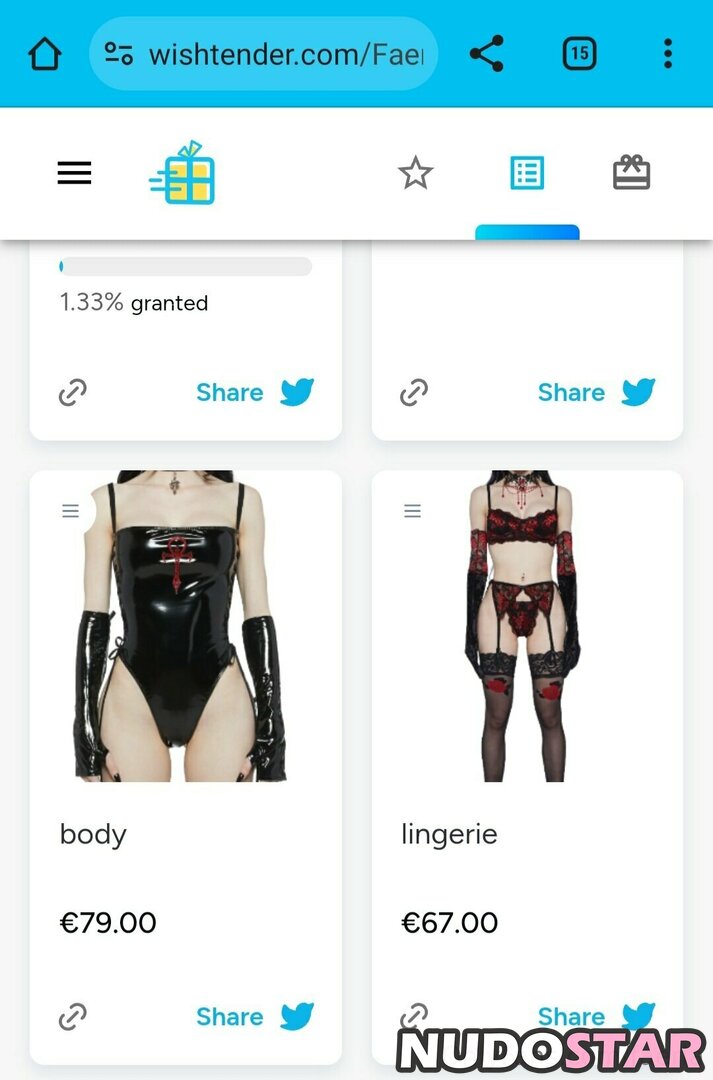Copy the link for the body wish

pos(72,1017)
